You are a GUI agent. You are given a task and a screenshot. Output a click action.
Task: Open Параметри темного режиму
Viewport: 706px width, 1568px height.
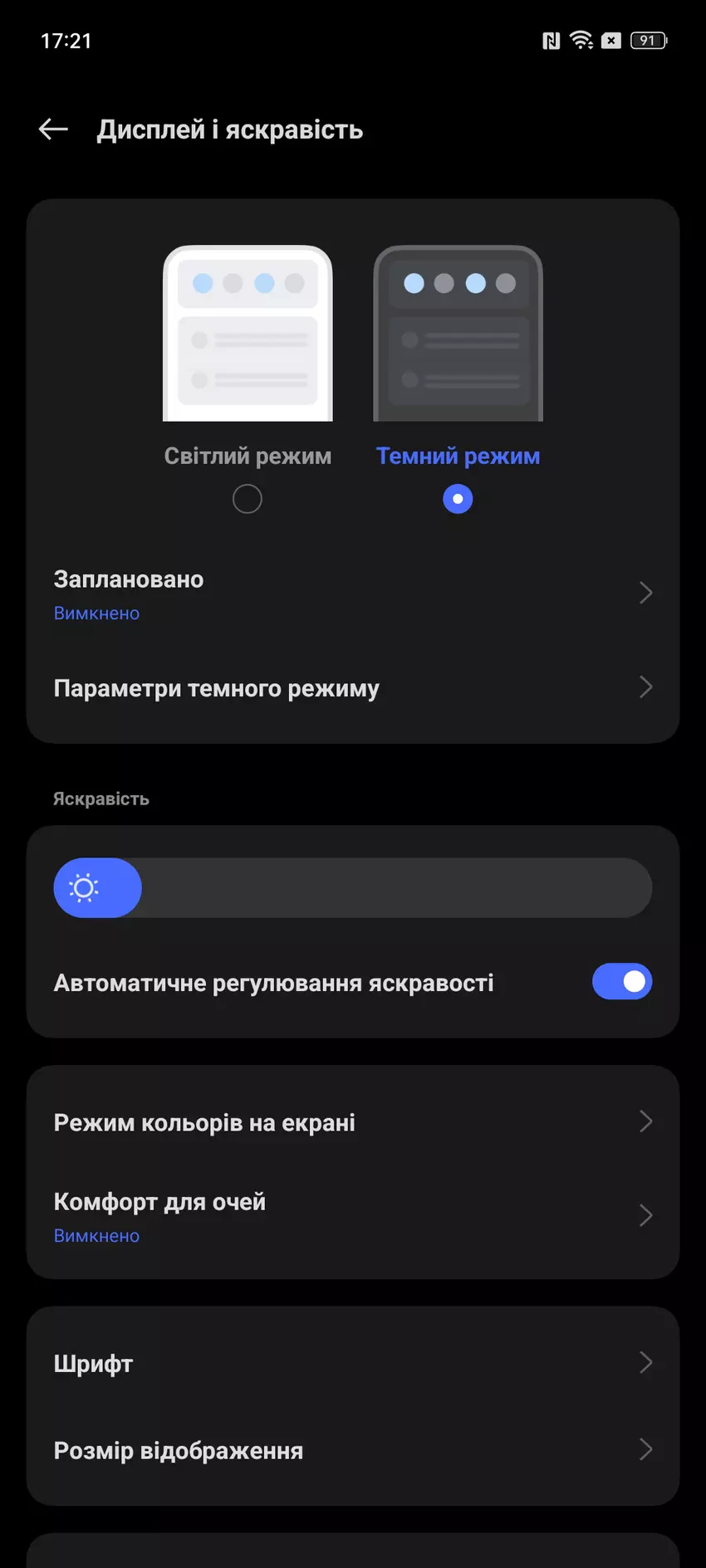pyautogui.click(x=352, y=688)
